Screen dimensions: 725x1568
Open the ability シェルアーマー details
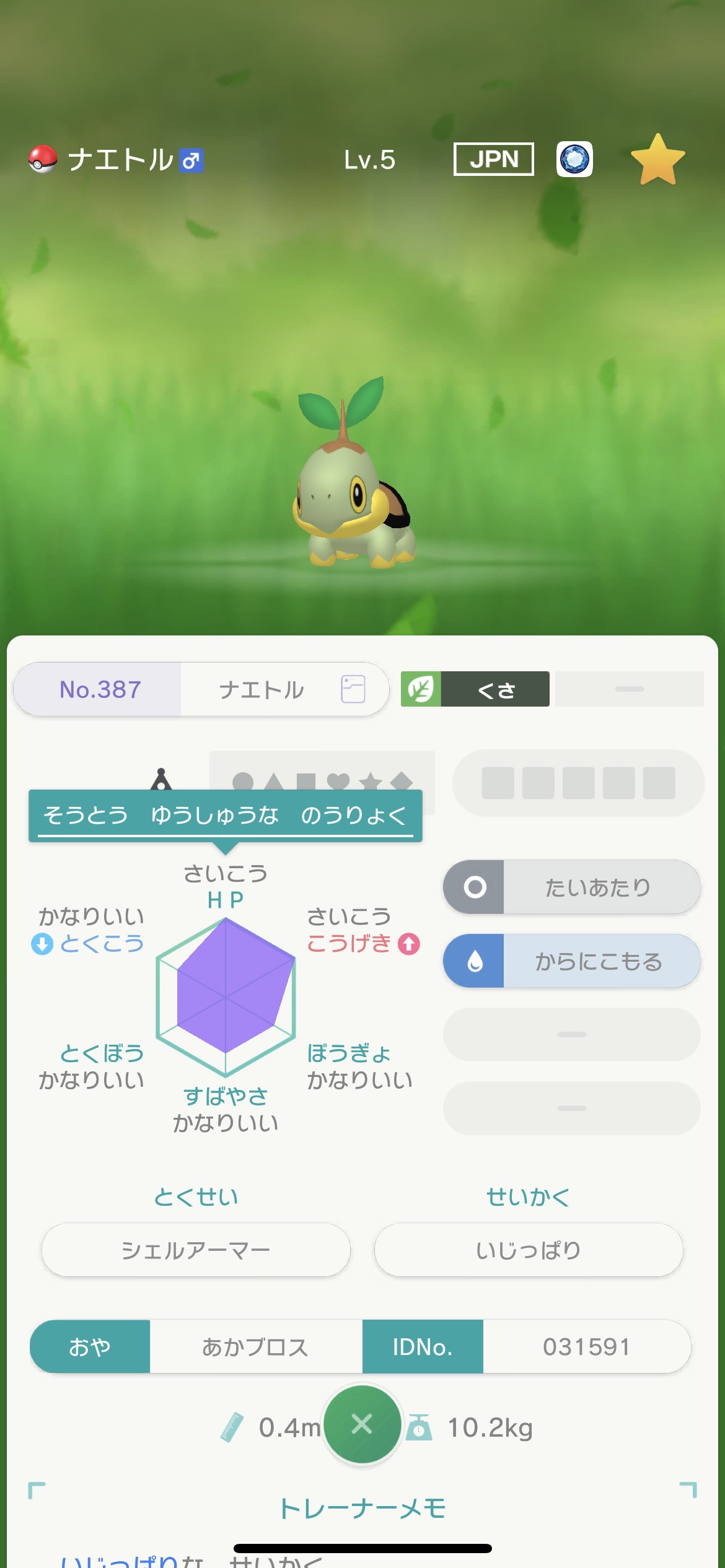point(196,1250)
